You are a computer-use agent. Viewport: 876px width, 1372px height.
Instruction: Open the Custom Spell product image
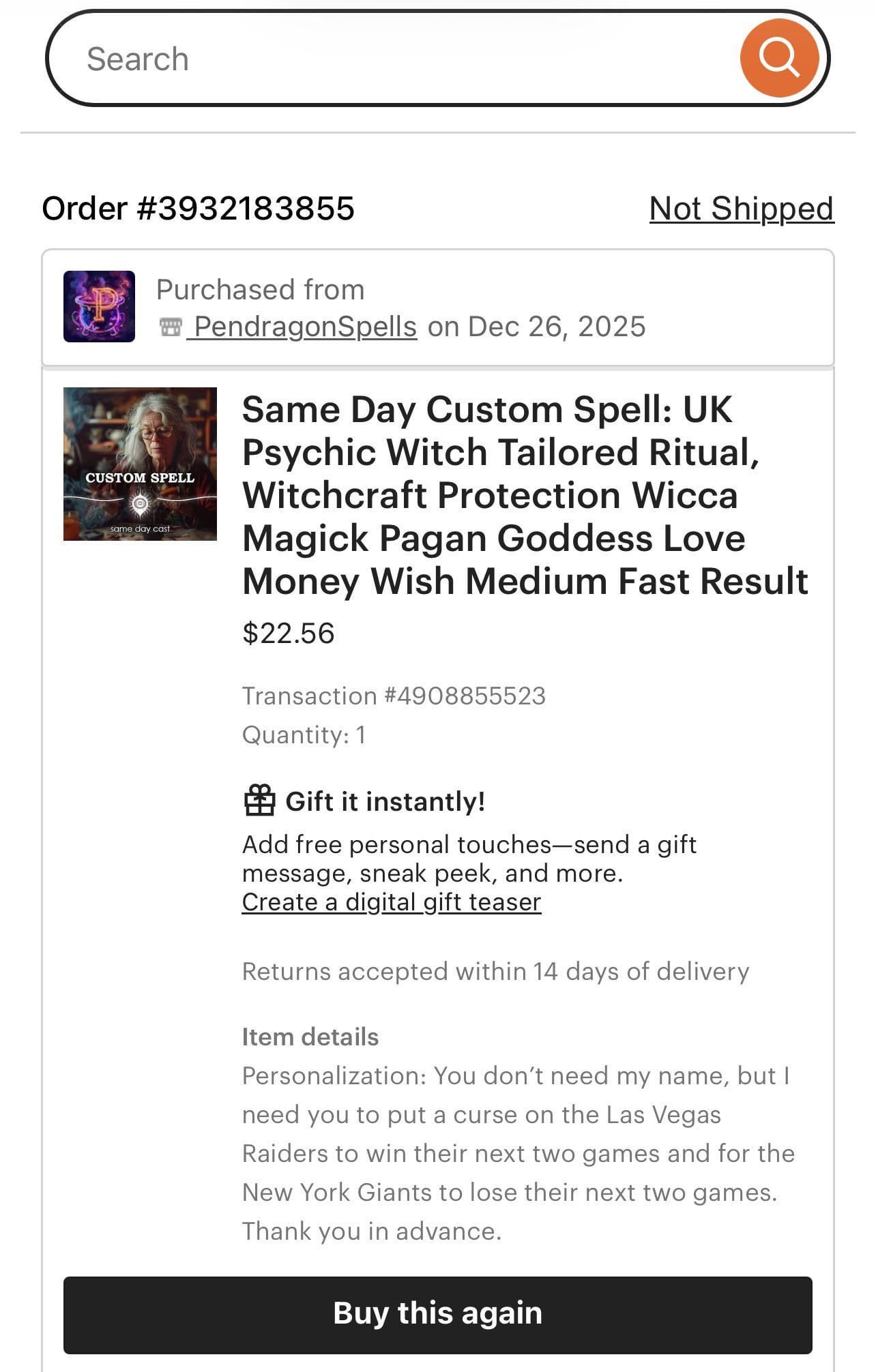(x=140, y=464)
